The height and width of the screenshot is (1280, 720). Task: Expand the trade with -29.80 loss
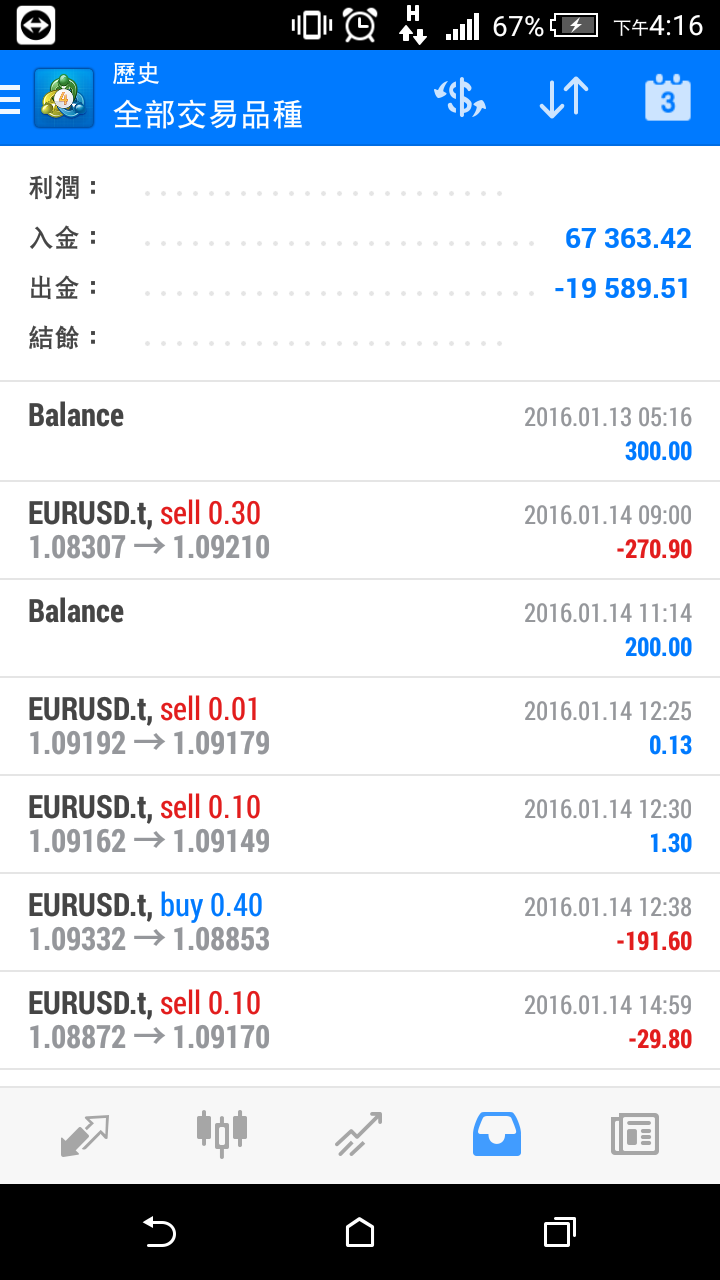[360, 1020]
